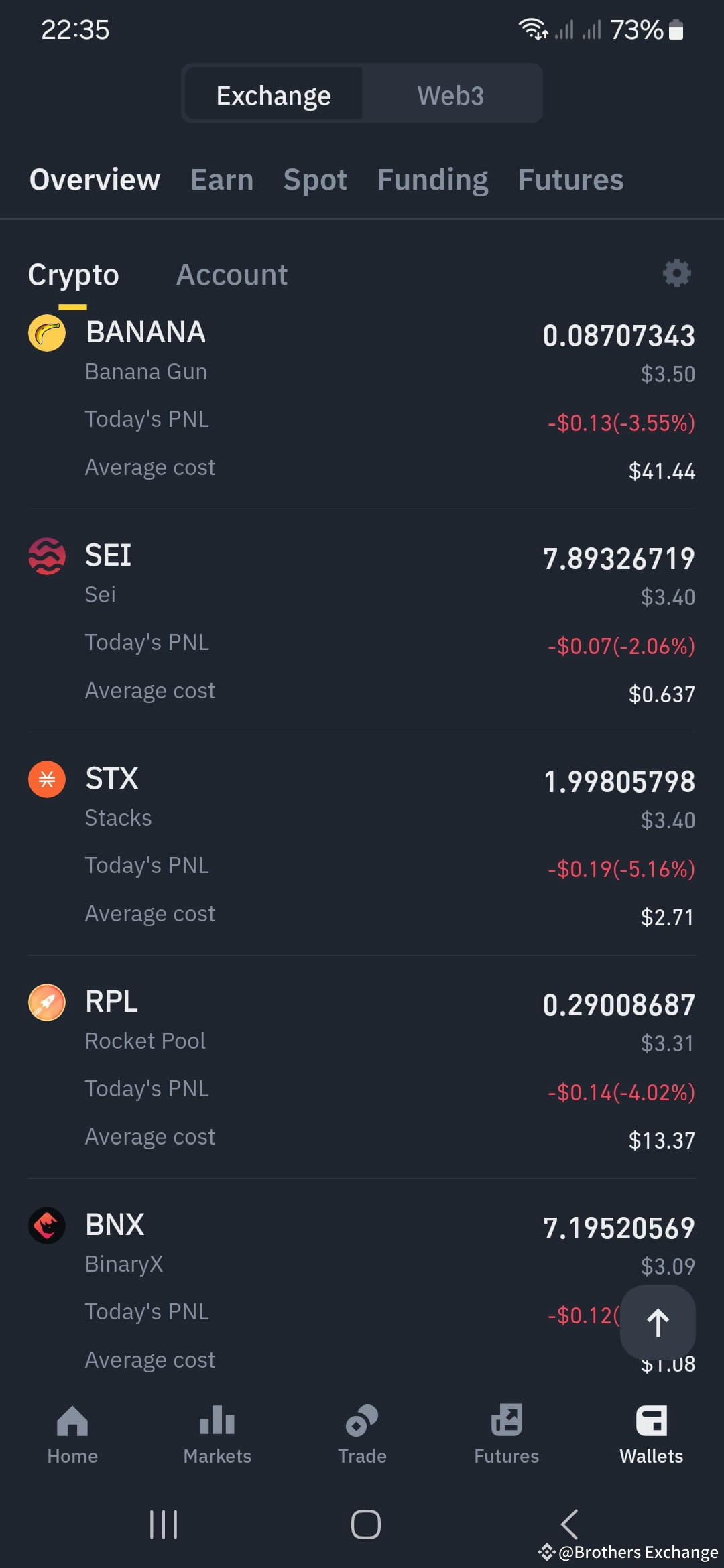The width and height of the screenshot is (724, 1568).
Task: Switch to the Account view
Action: [232, 275]
